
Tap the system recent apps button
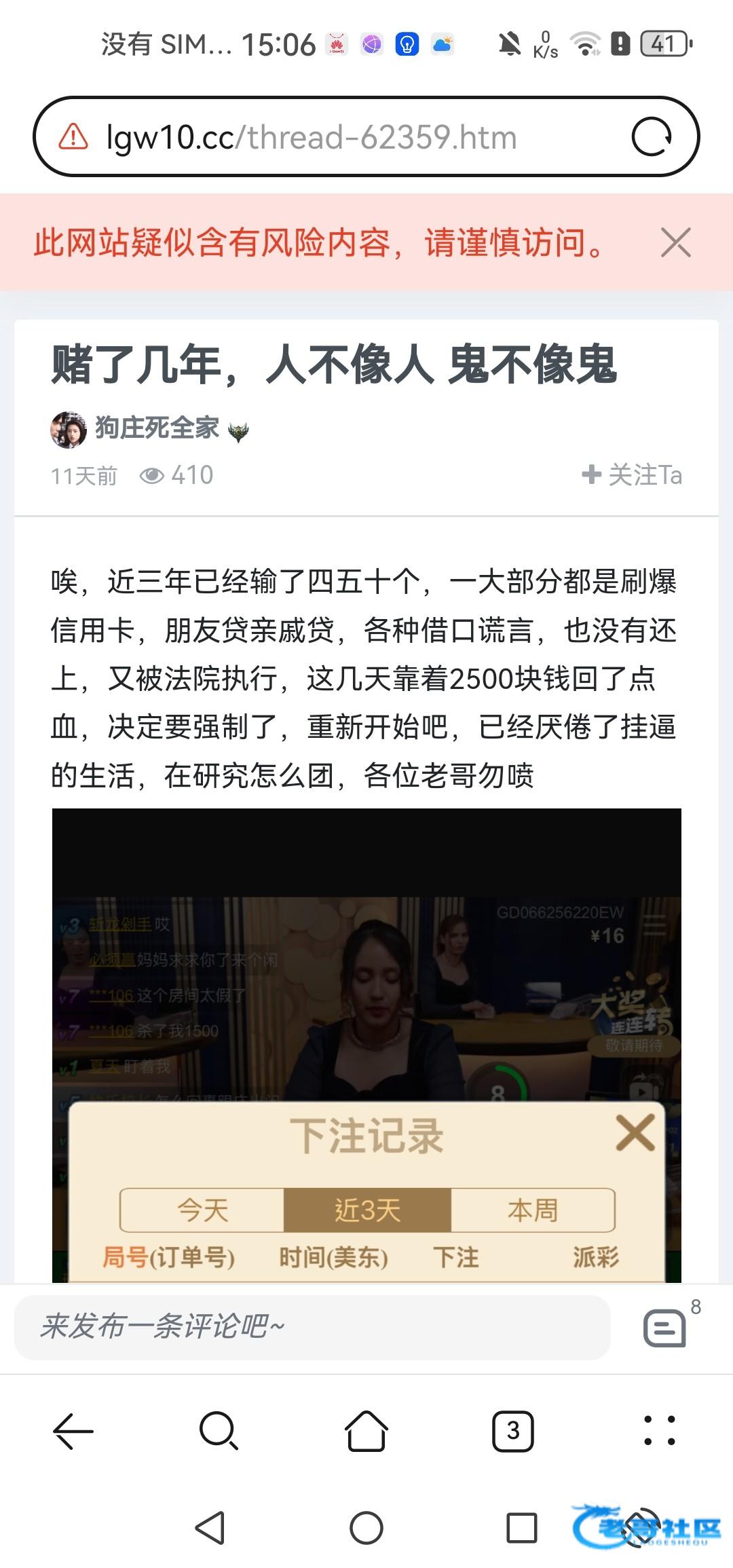522,1528
